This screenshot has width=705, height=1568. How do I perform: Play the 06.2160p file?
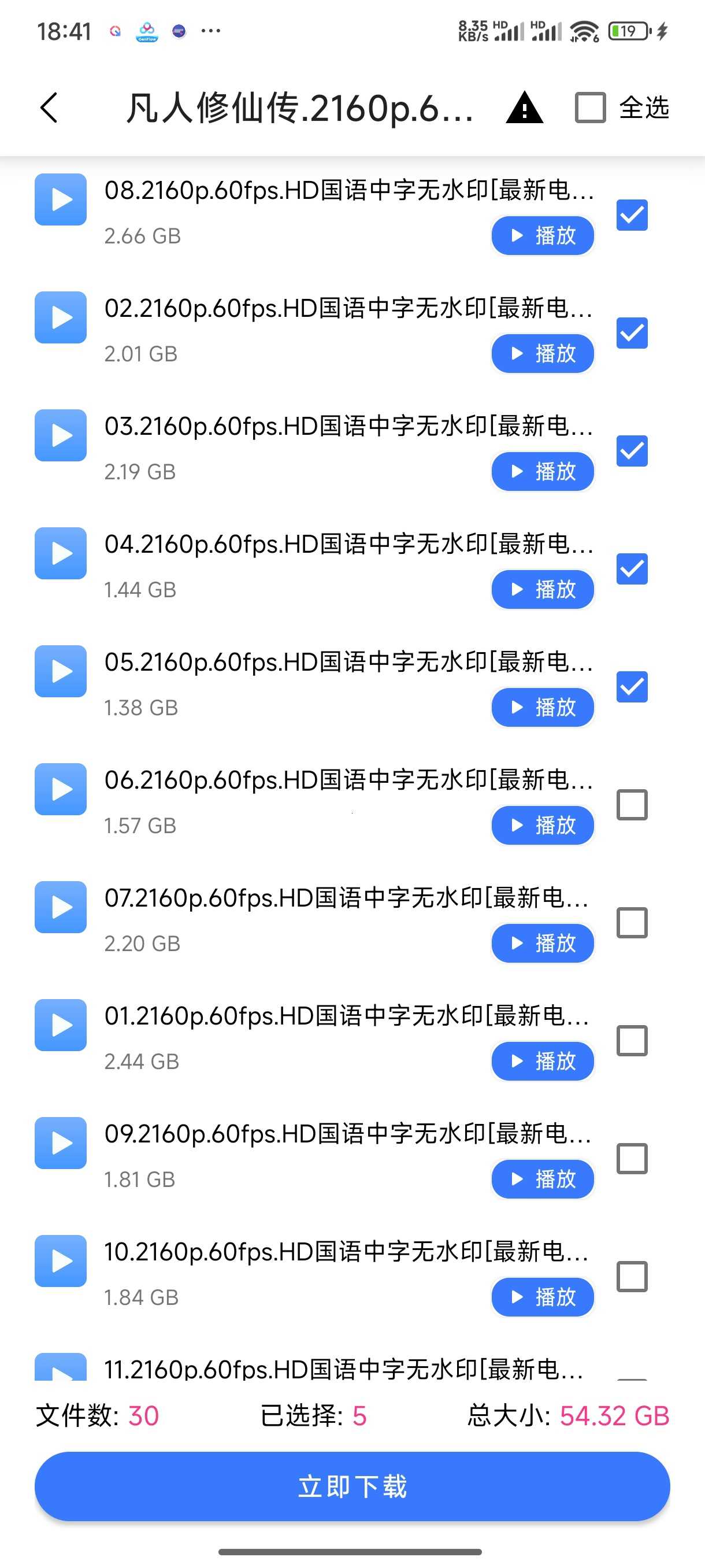[x=543, y=826]
